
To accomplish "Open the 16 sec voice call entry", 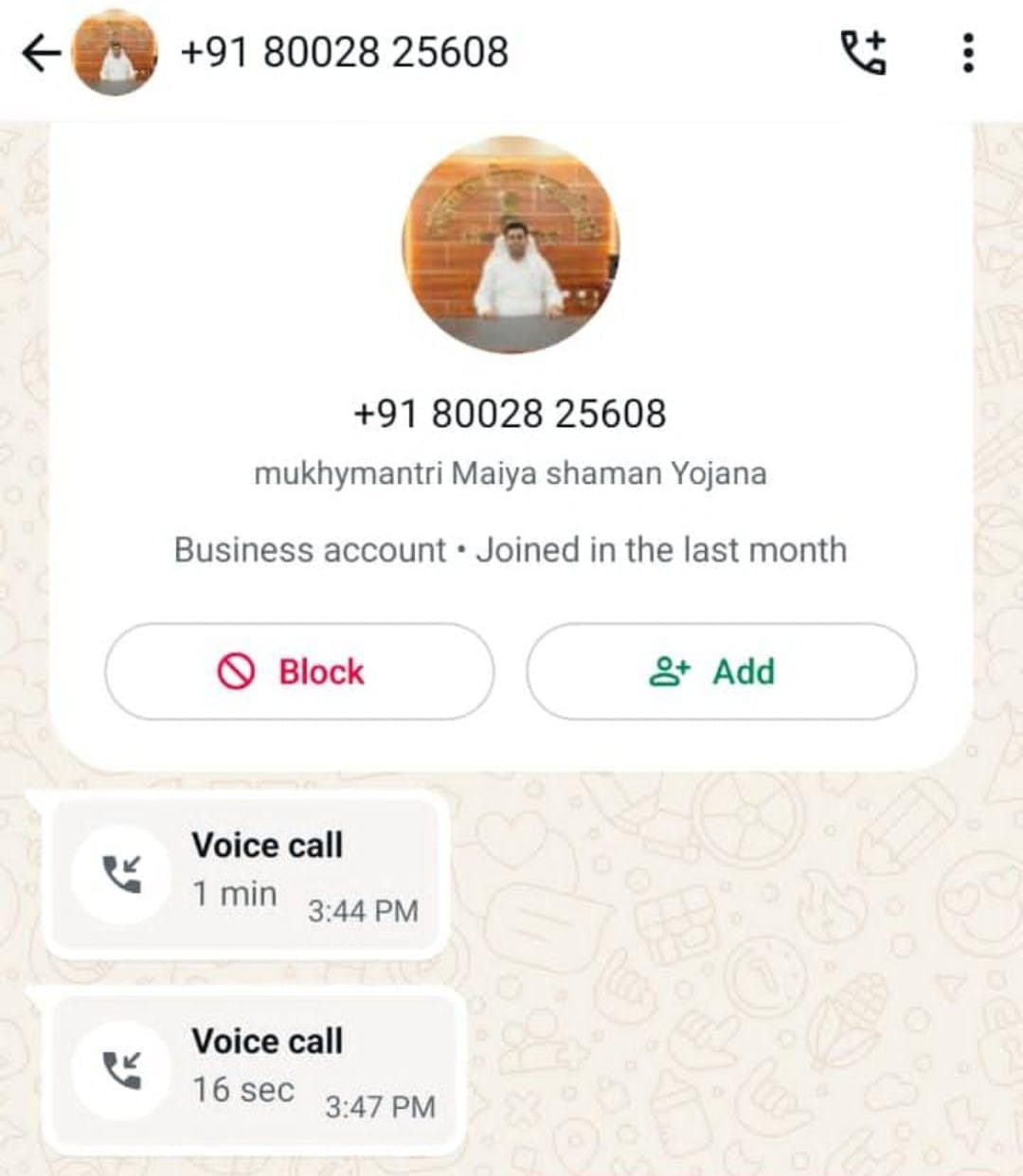I will (256, 1072).
